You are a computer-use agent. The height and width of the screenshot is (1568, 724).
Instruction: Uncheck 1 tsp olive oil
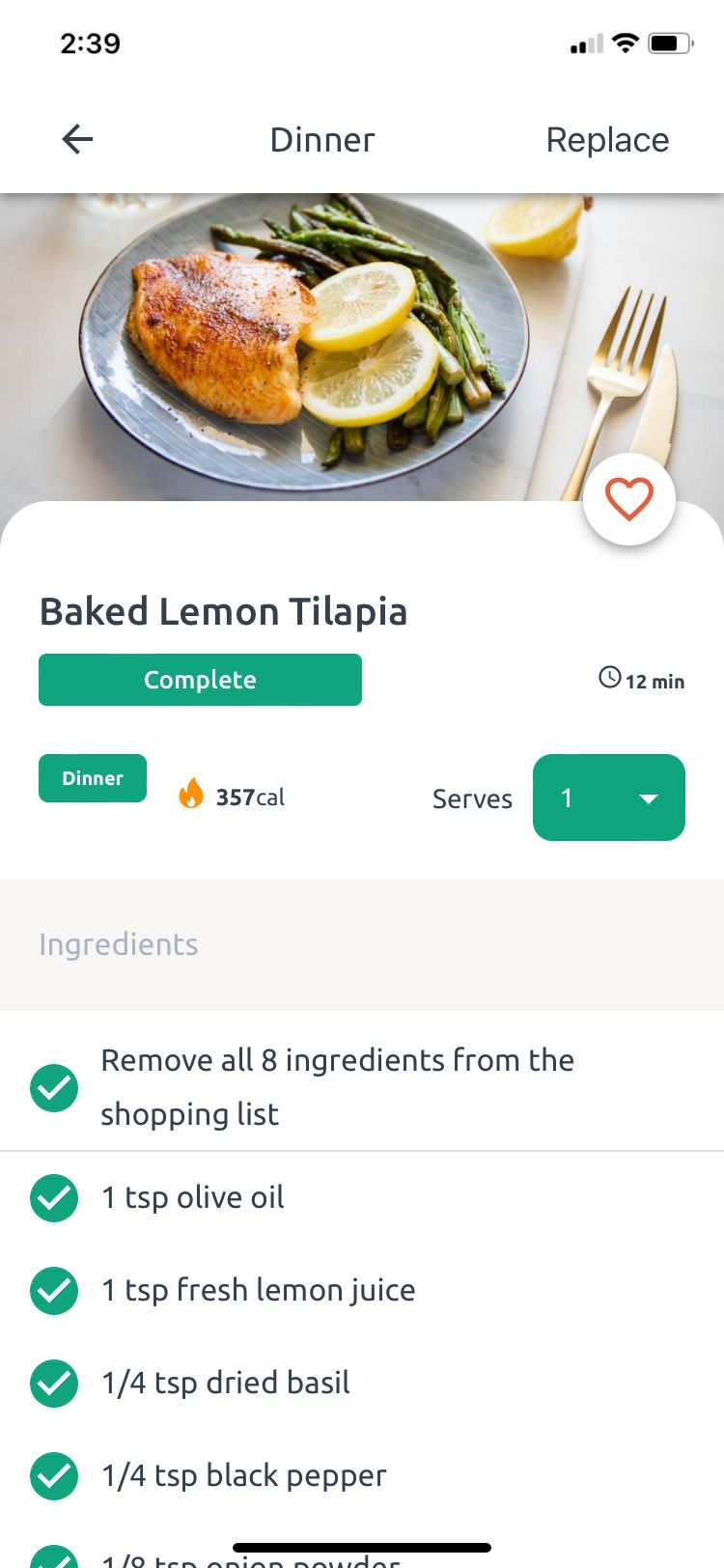pyautogui.click(x=54, y=1198)
